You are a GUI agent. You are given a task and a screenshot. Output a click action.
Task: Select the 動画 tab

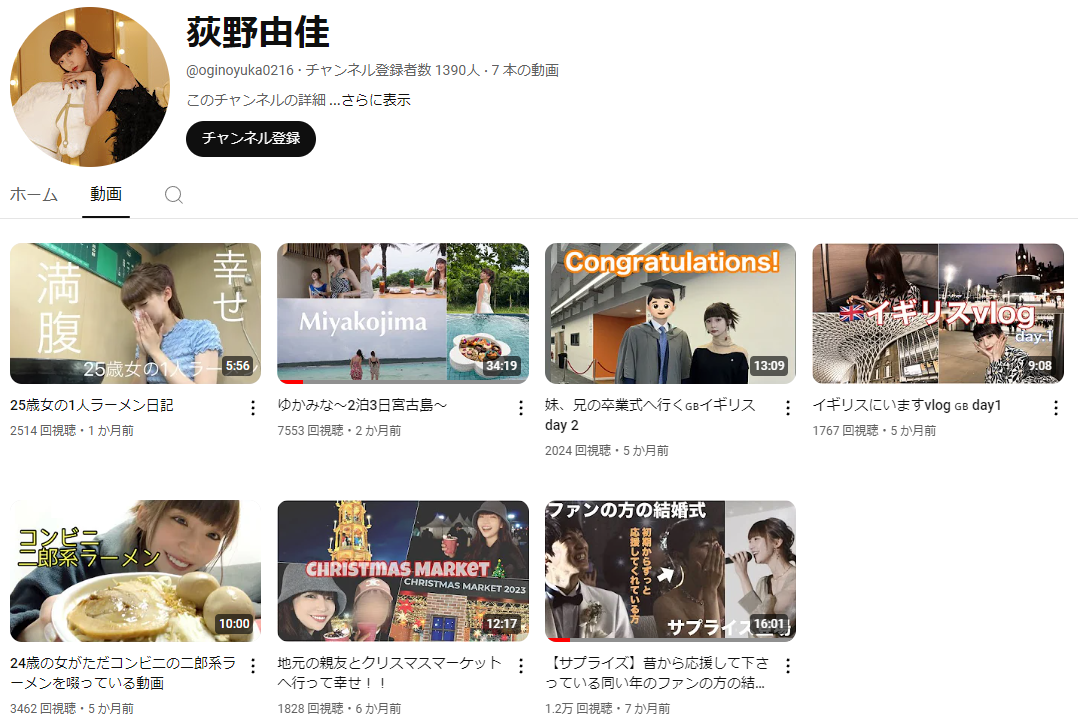coord(106,195)
